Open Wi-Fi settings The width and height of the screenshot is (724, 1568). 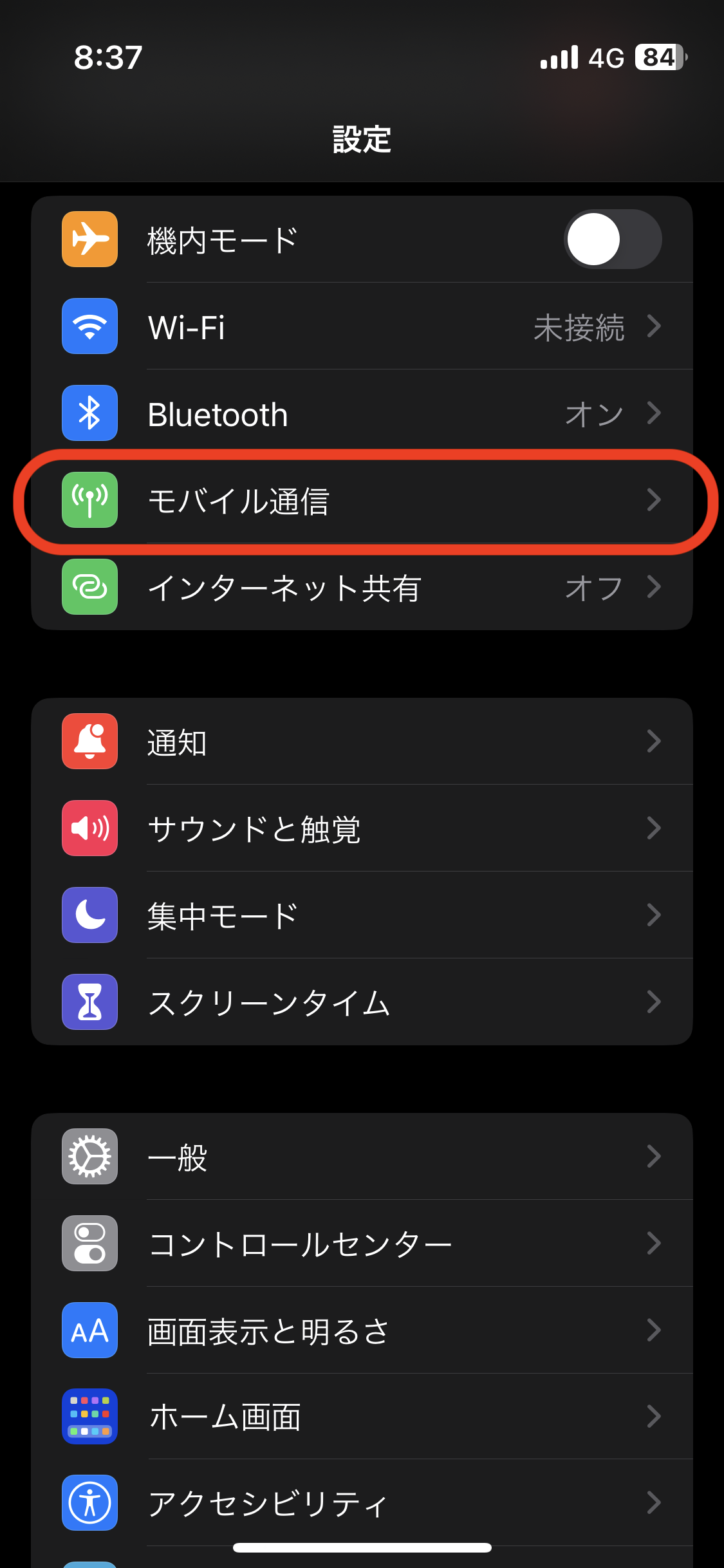tap(362, 326)
